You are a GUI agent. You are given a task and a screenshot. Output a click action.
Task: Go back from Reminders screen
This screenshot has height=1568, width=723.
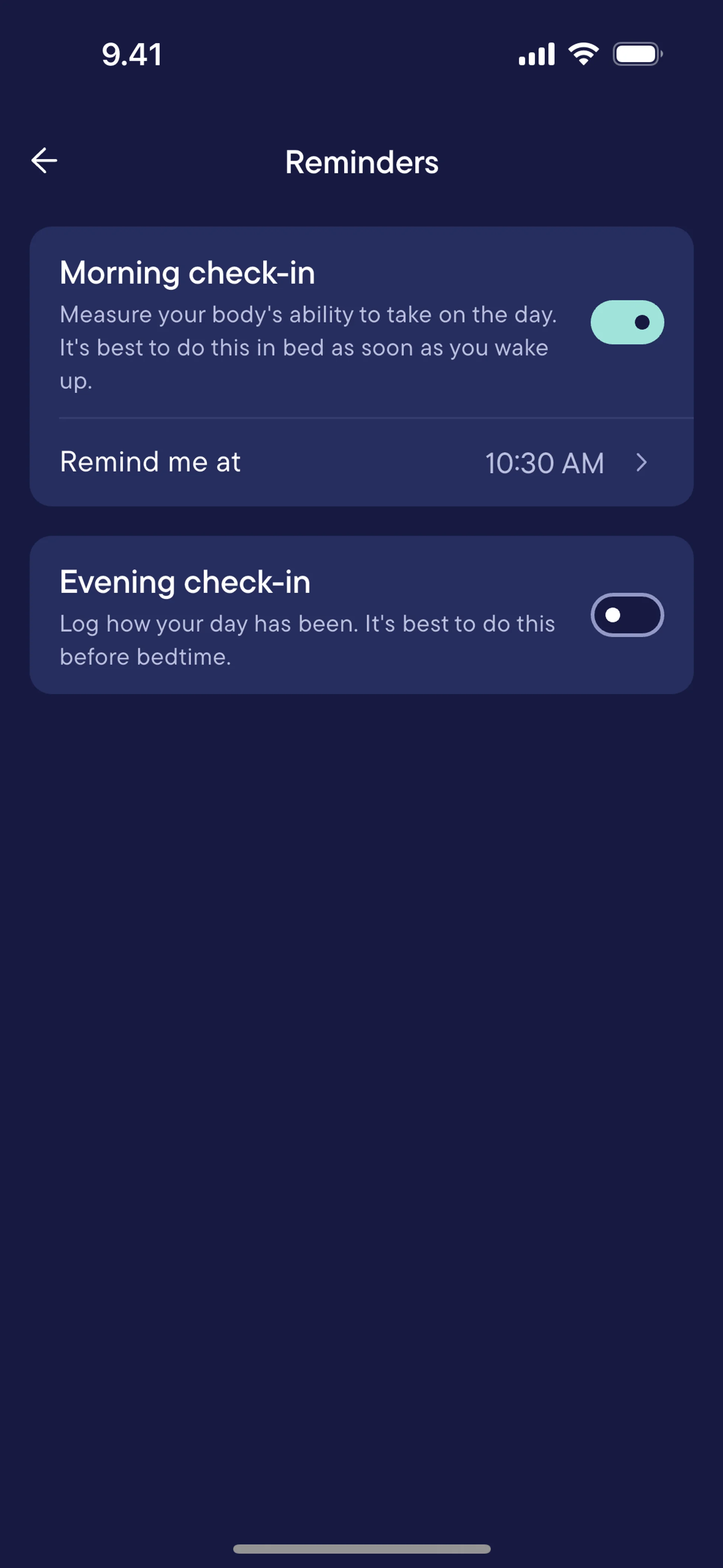(44, 161)
